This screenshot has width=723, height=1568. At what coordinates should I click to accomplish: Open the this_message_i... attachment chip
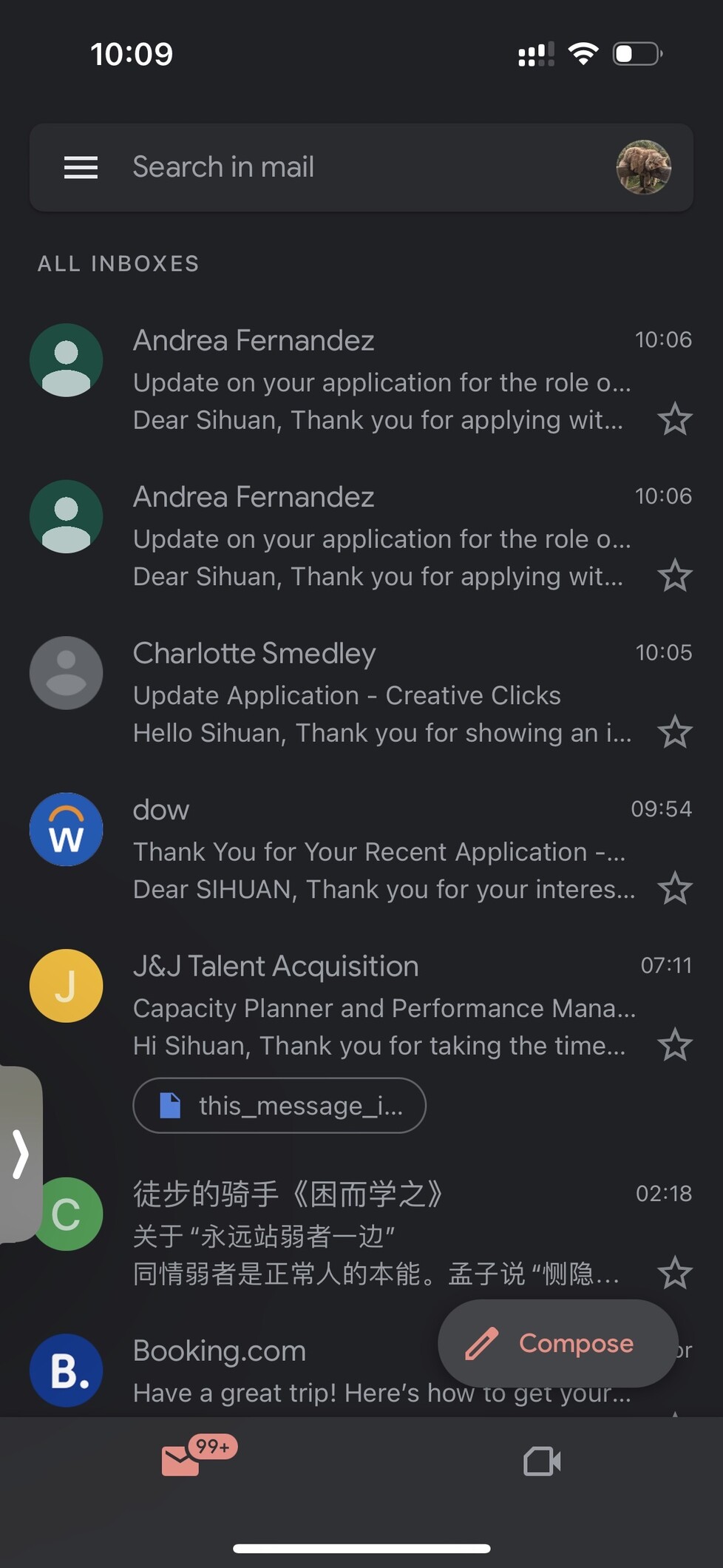[x=279, y=1106]
